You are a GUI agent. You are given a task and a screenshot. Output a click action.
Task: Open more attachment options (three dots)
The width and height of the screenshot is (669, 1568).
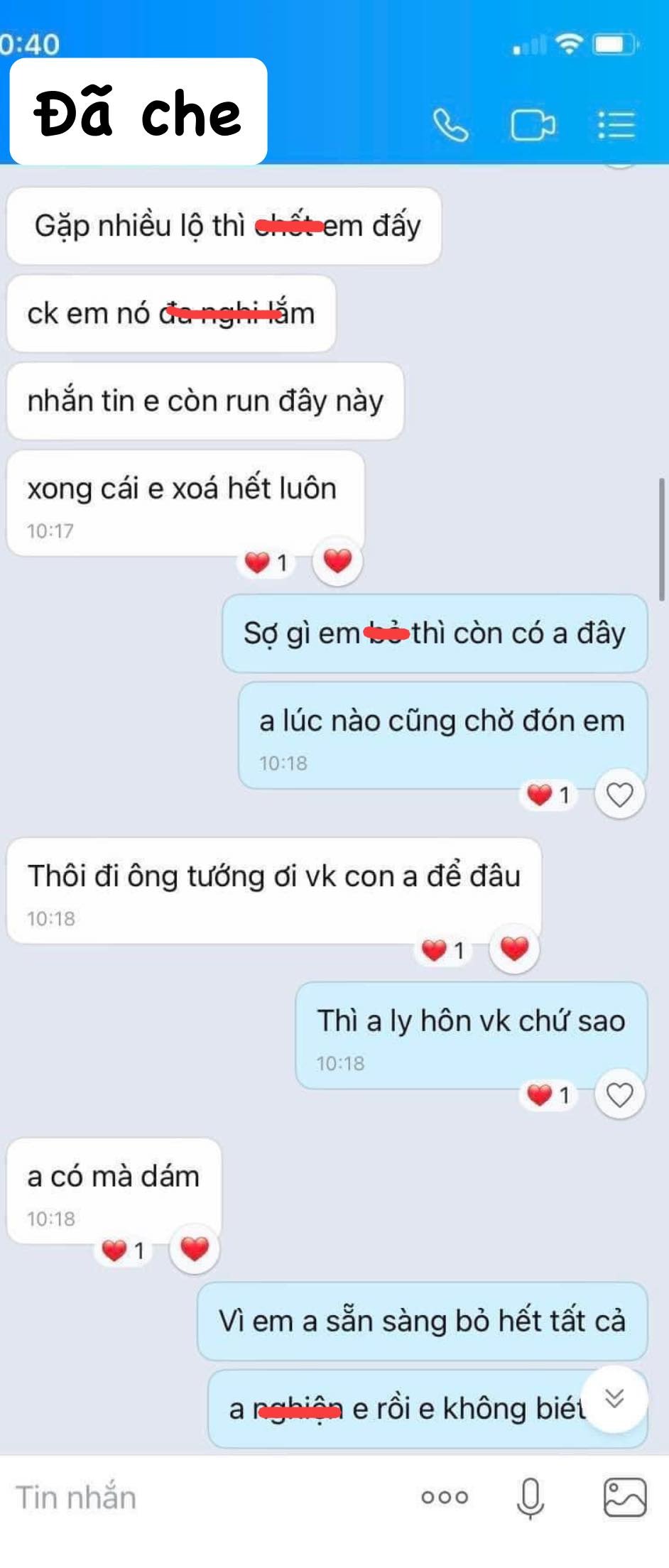pos(445,1497)
